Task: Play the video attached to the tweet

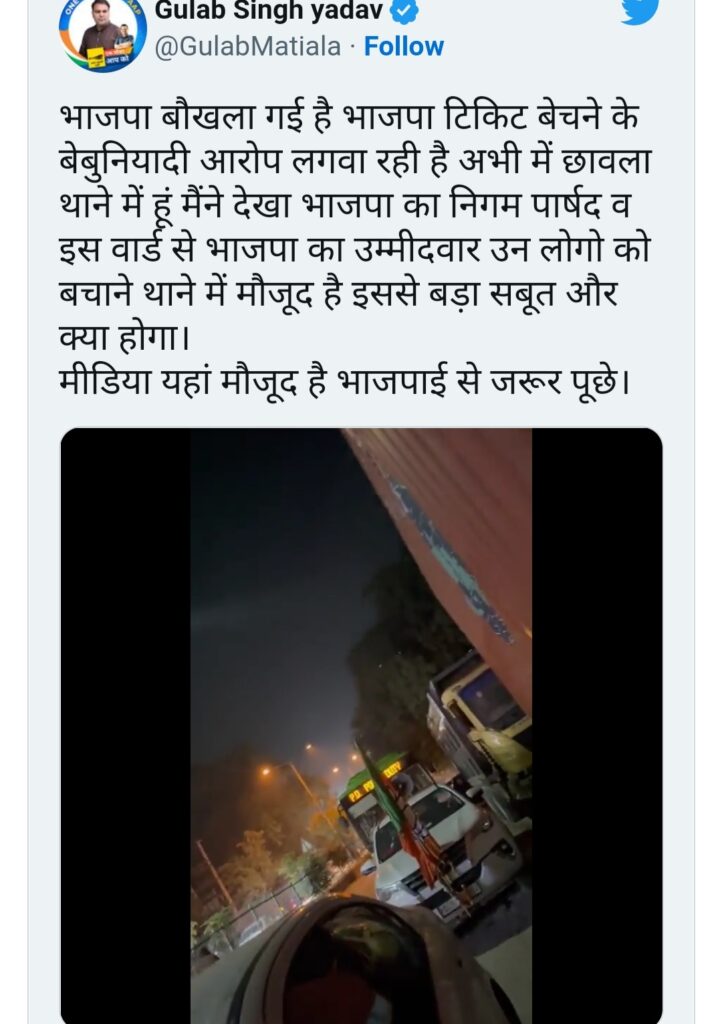Action: click(361, 725)
